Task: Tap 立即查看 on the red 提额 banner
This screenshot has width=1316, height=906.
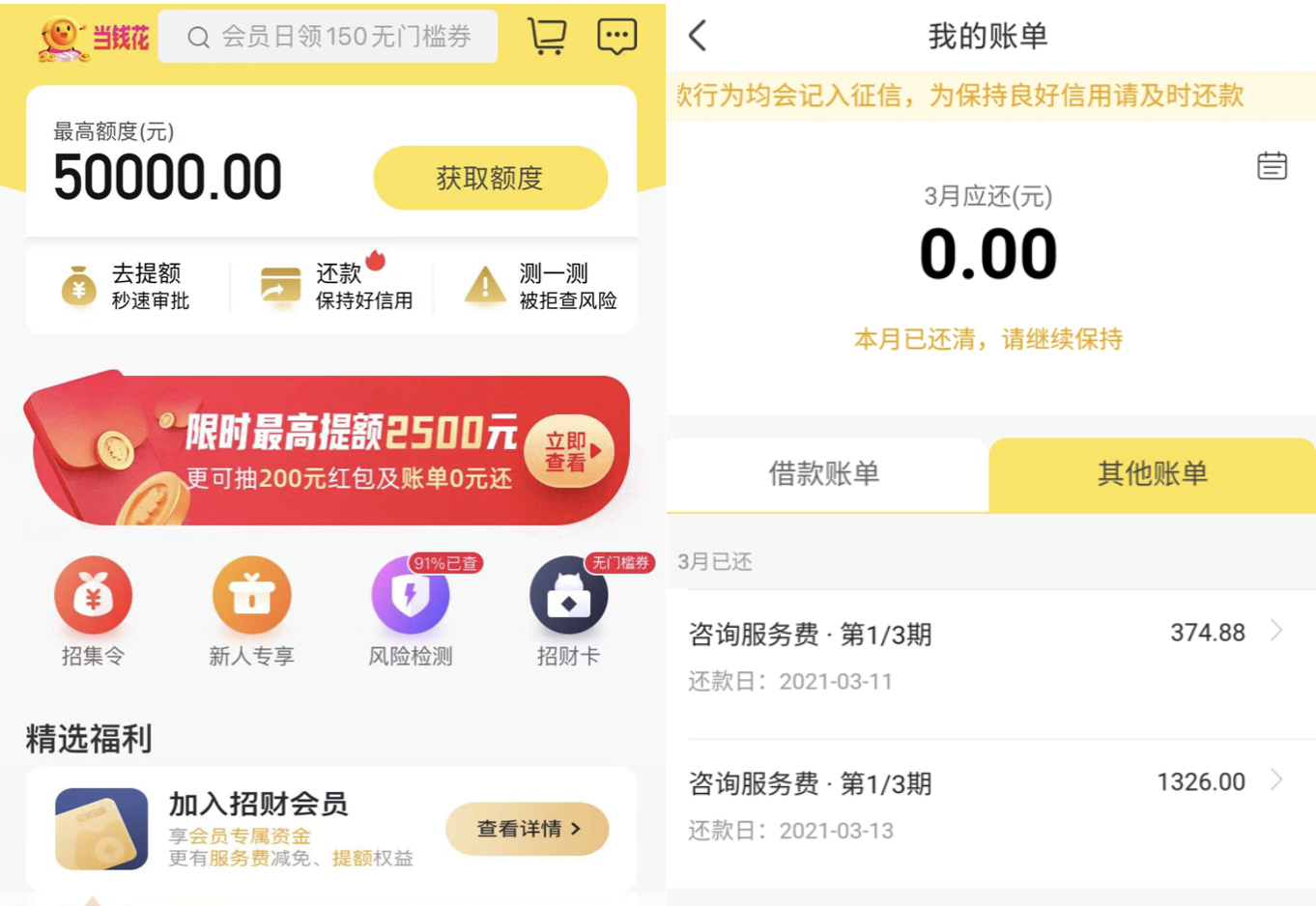Action: 568,452
